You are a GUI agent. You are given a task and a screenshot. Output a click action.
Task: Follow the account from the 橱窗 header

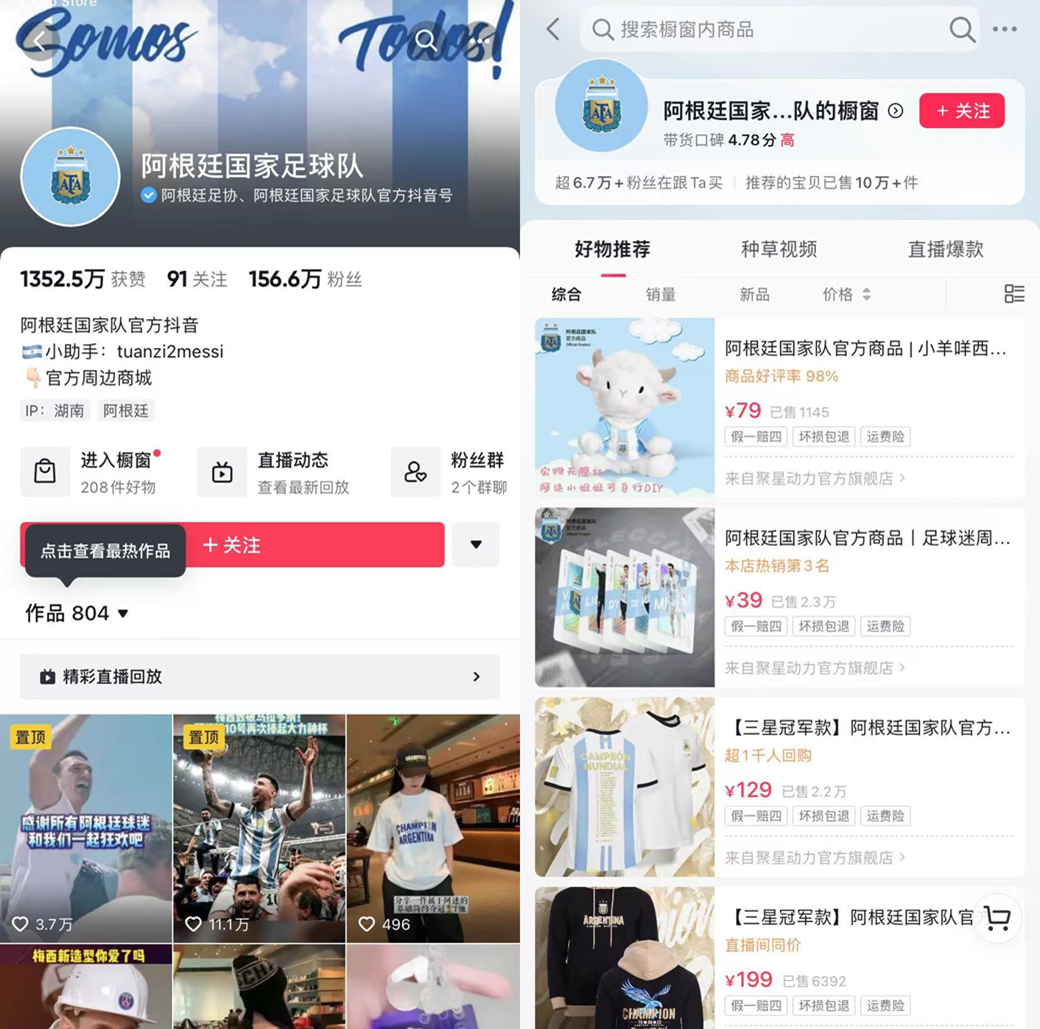click(x=961, y=111)
